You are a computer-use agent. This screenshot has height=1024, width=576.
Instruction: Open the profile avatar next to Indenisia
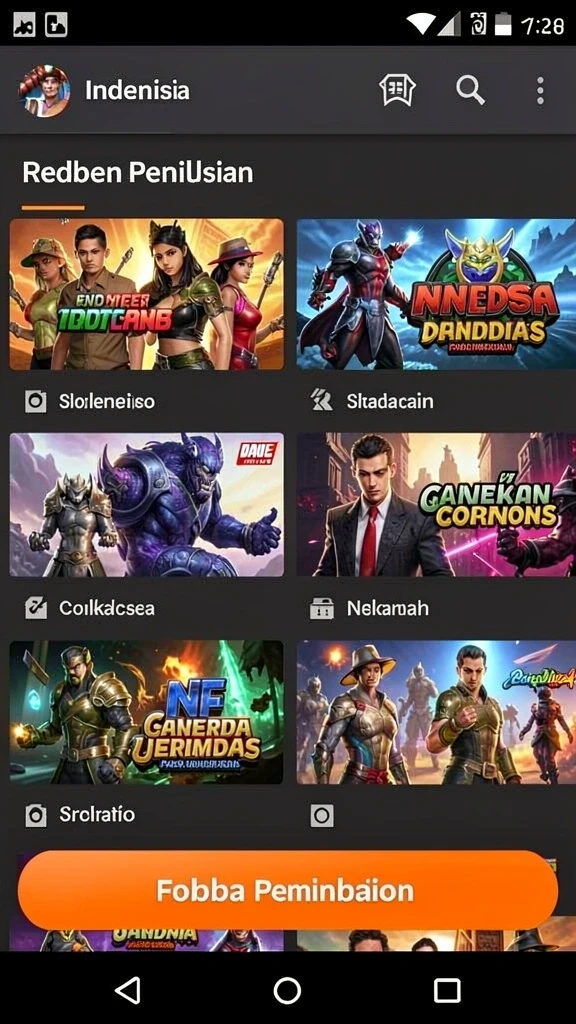click(44, 91)
